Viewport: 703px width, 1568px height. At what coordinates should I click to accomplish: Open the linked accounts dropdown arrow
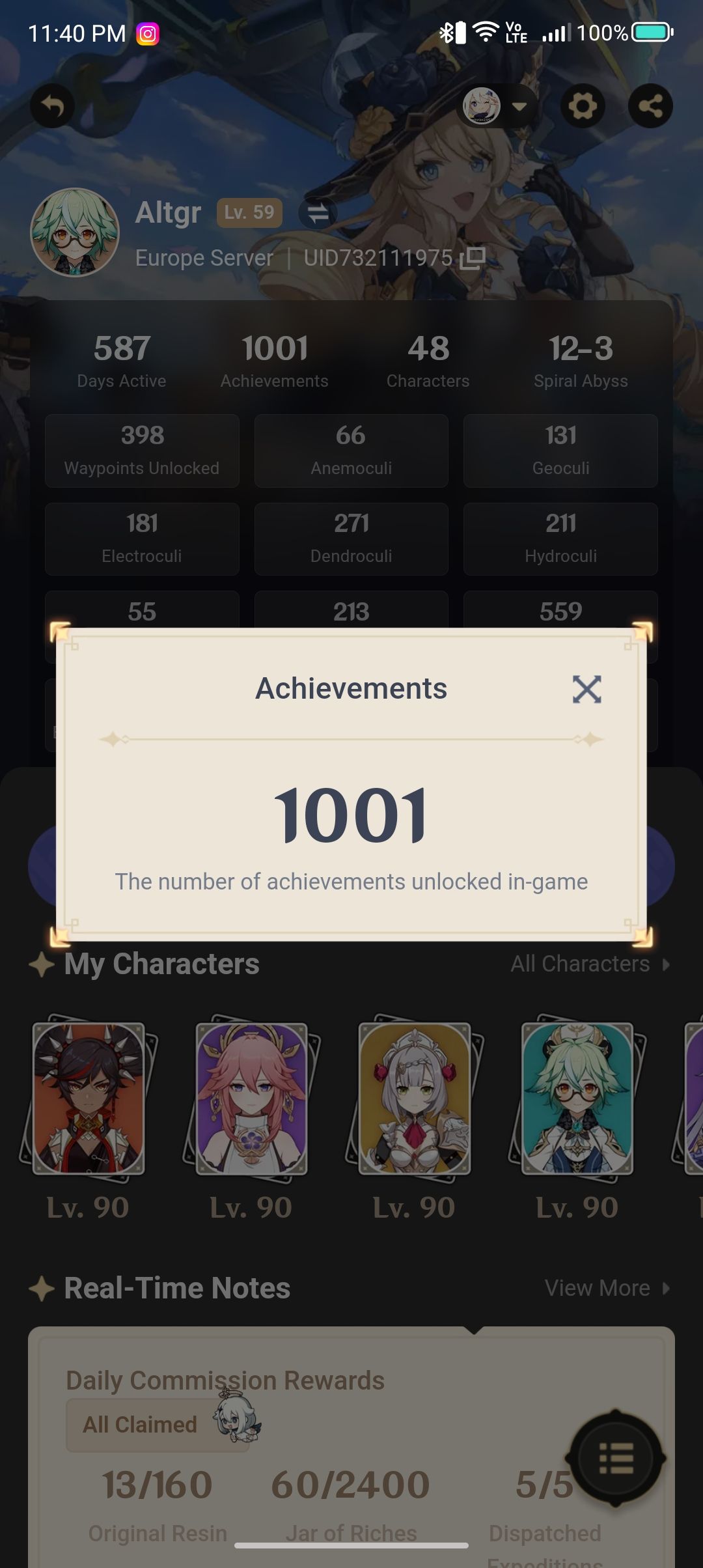pos(519,106)
